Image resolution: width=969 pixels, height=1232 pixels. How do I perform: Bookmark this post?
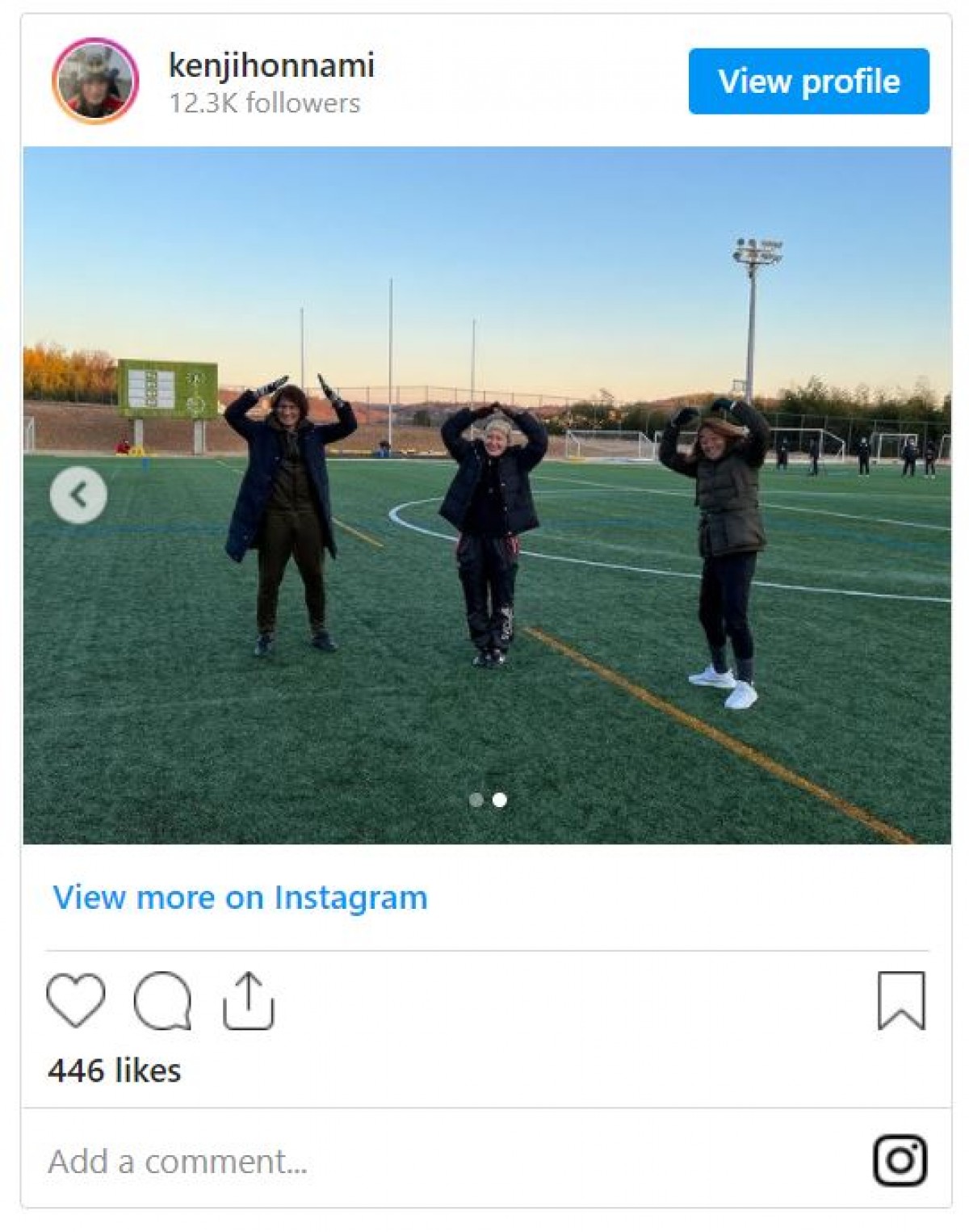pyautogui.click(x=900, y=1000)
